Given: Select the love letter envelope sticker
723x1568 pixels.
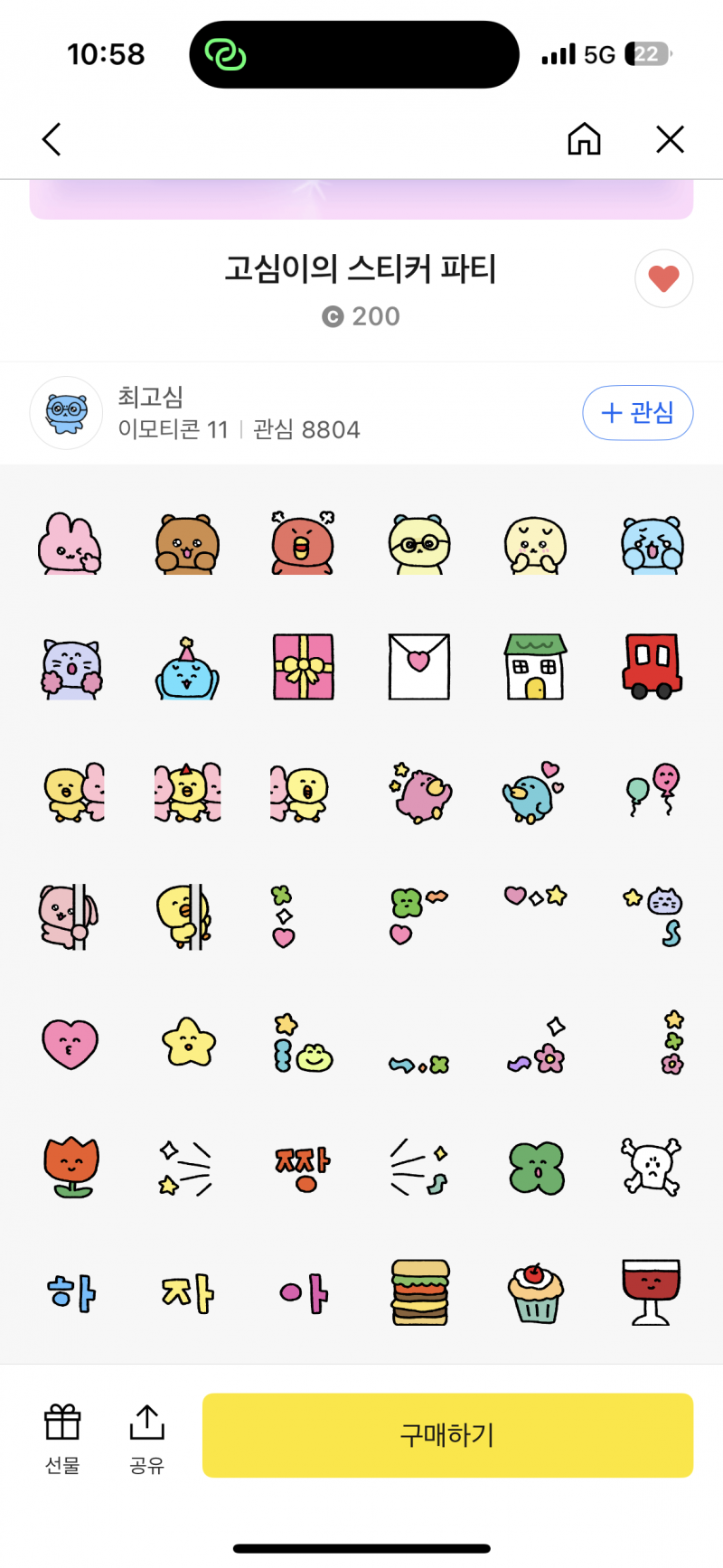Looking at the screenshot, I should 418,667.
